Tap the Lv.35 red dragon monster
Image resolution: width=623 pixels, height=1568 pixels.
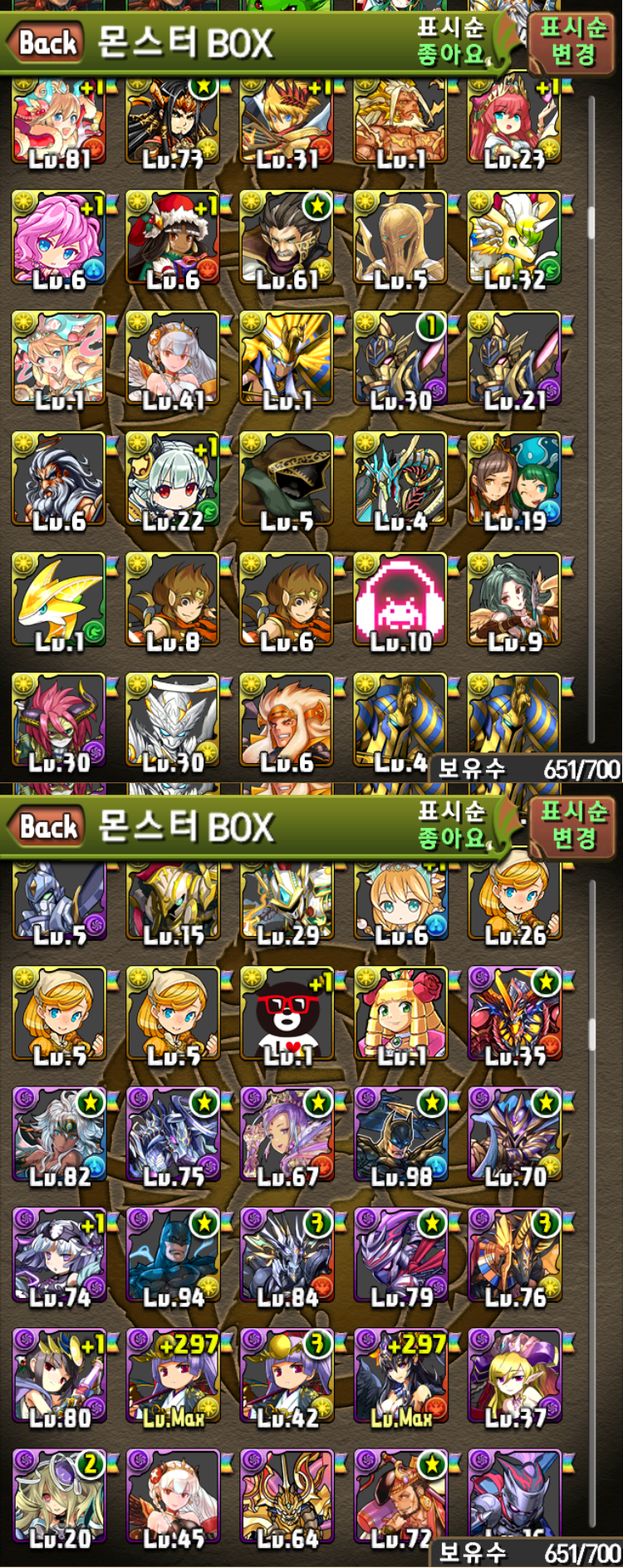(x=513, y=1014)
